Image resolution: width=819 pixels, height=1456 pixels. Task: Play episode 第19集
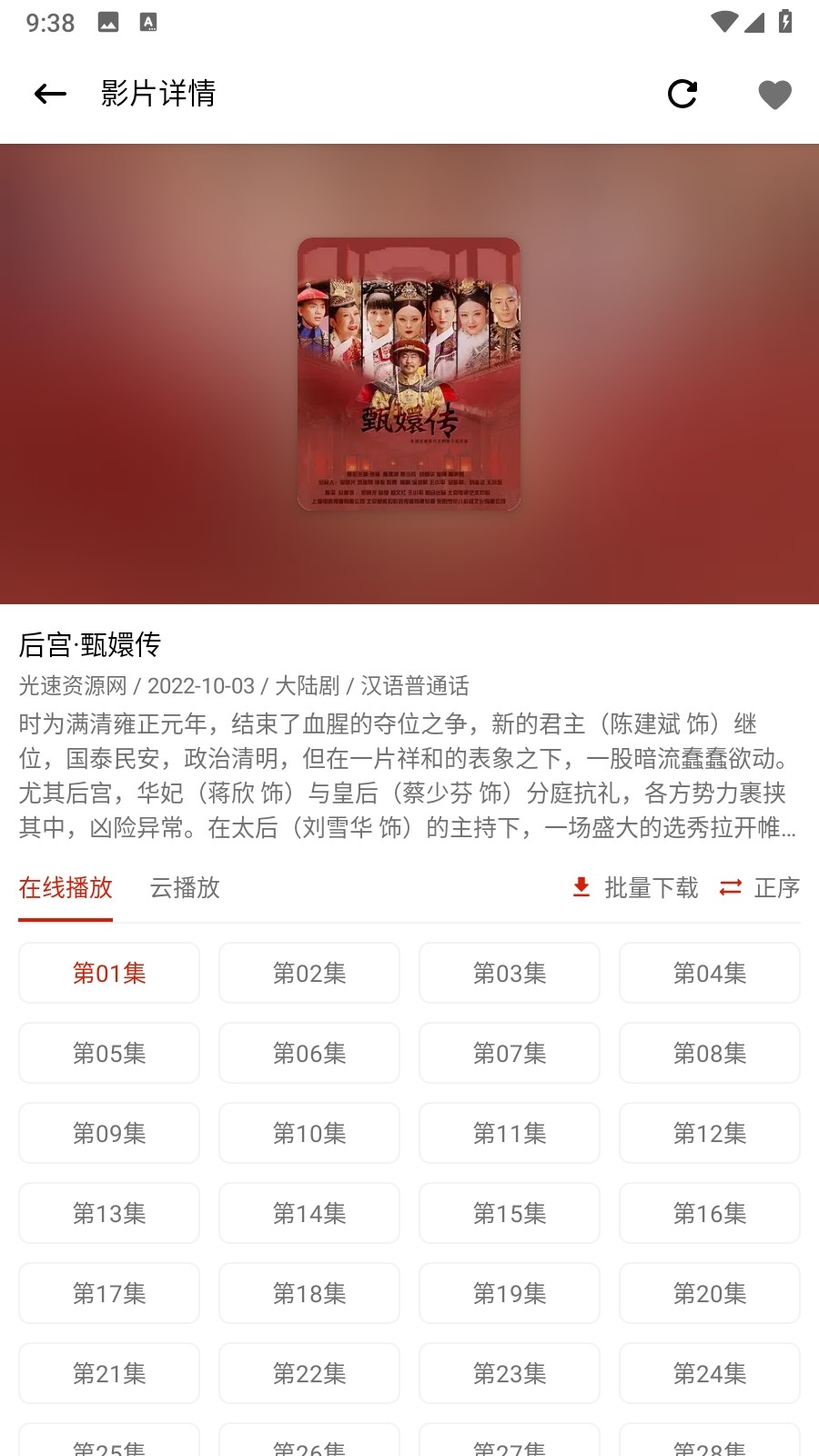pos(510,1294)
